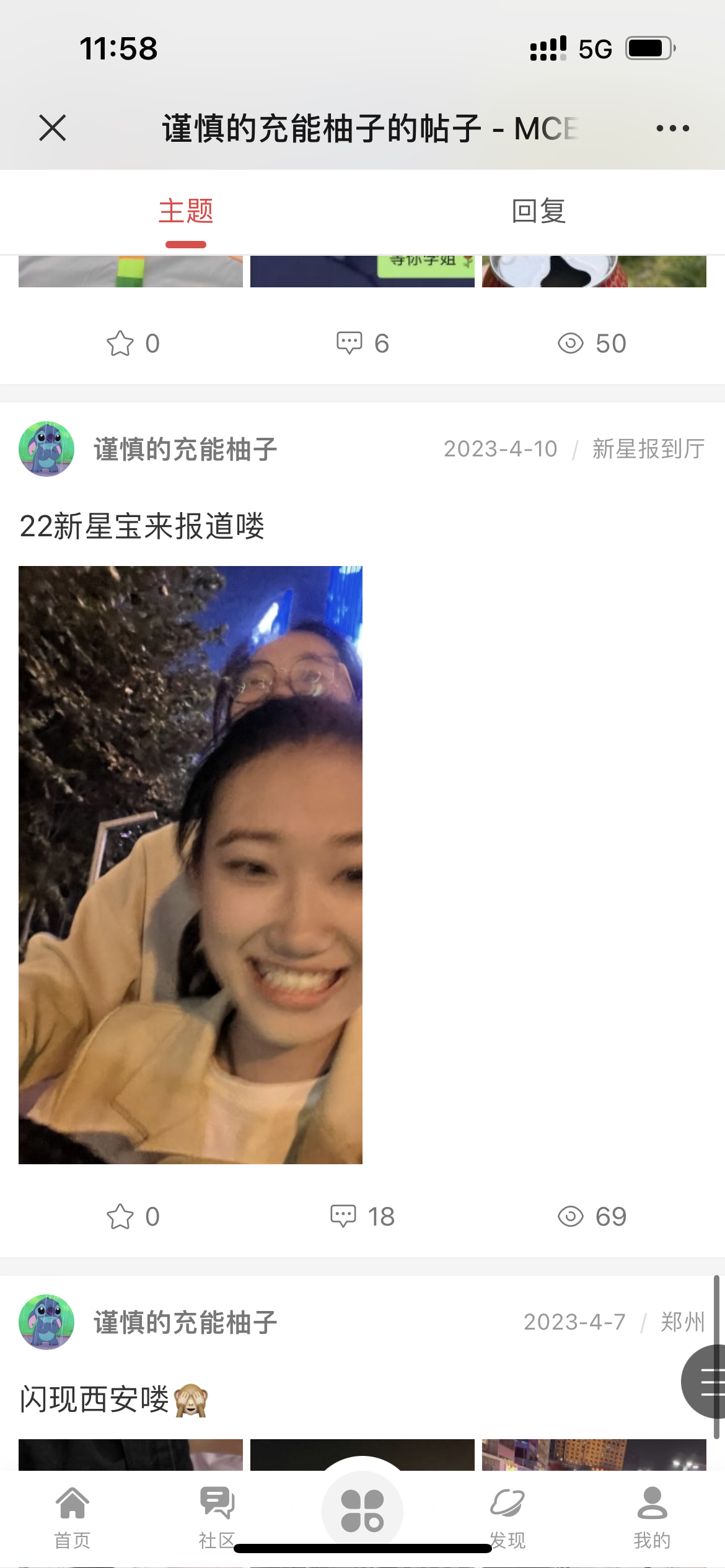The image size is (725, 1568).
Task: Open the 闪现西安喽 post
Action: click(94, 1400)
